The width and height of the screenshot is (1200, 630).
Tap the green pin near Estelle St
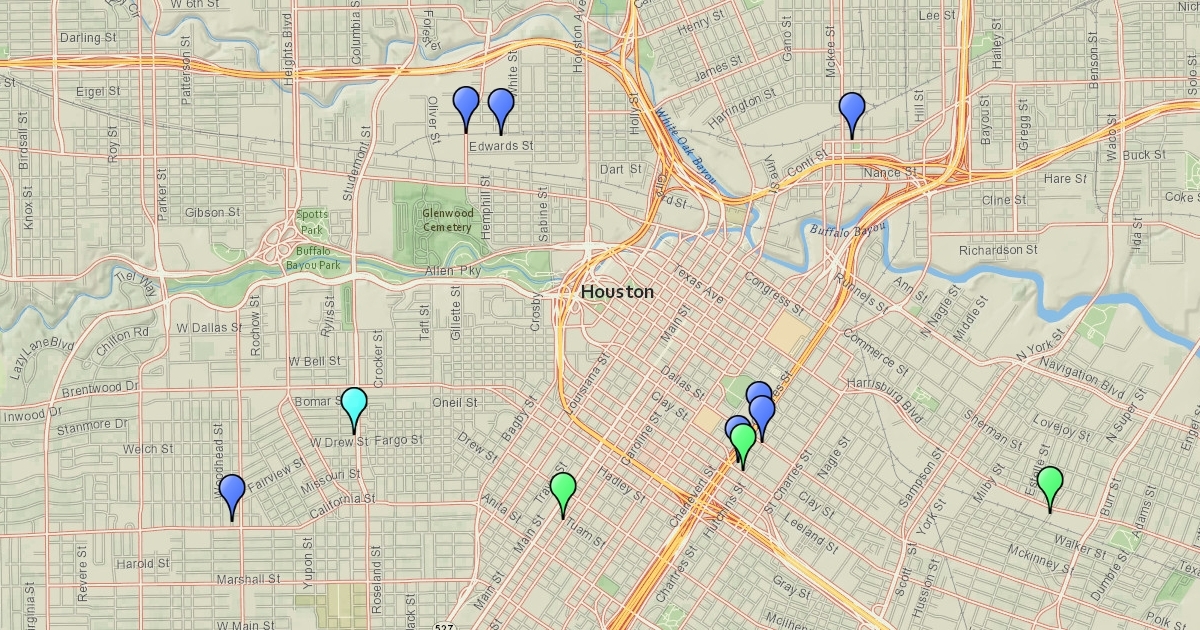1049,483
